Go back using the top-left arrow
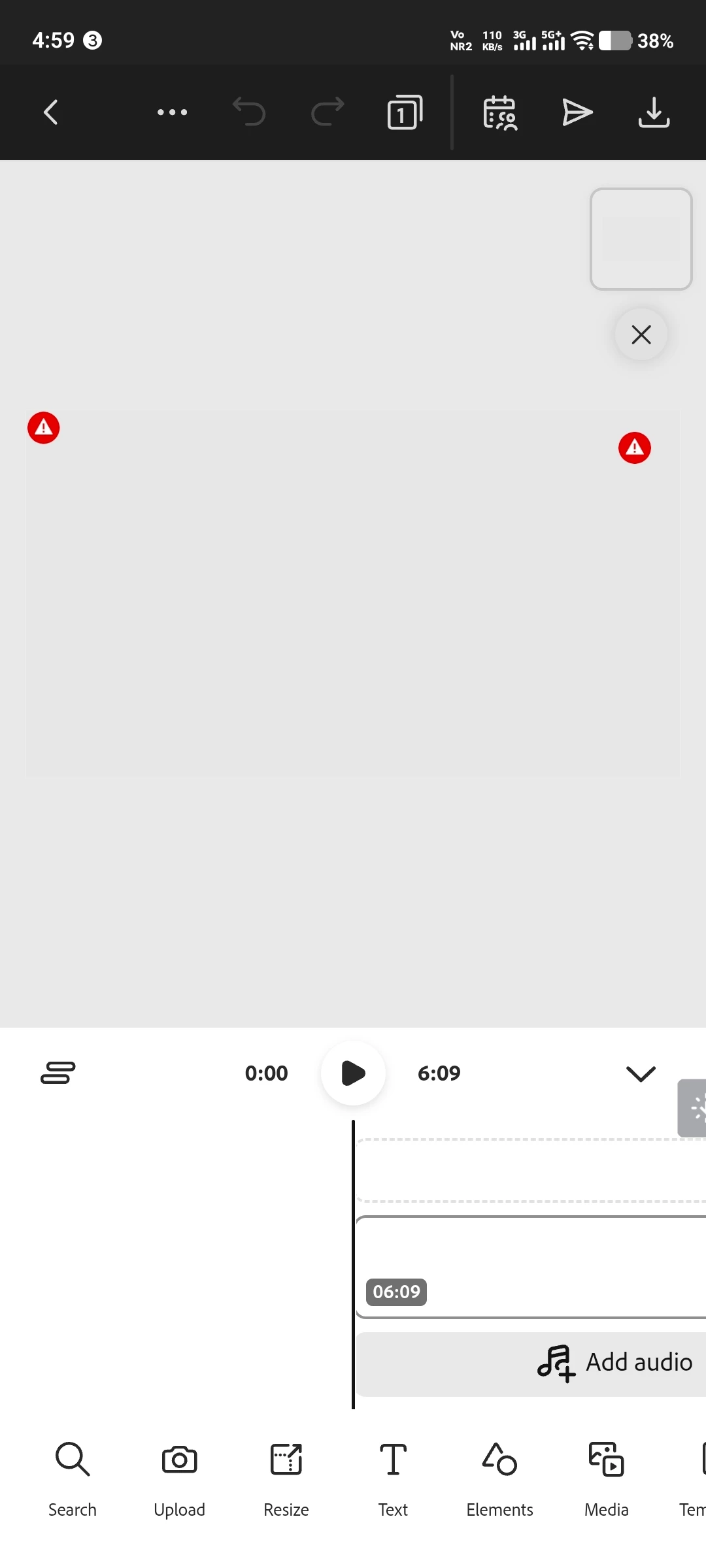The image size is (706, 1568). 51,112
